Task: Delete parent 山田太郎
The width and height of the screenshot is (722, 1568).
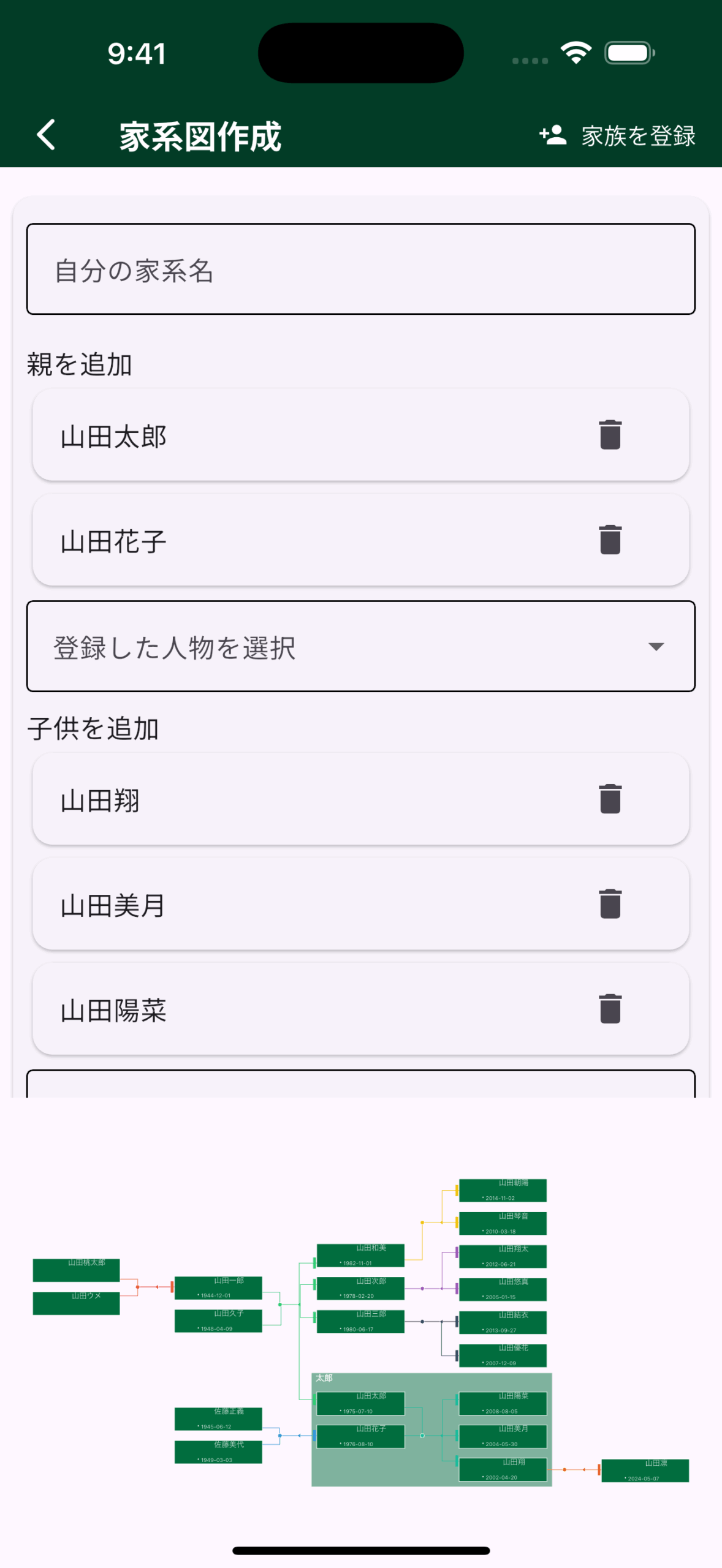Action: (x=610, y=435)
